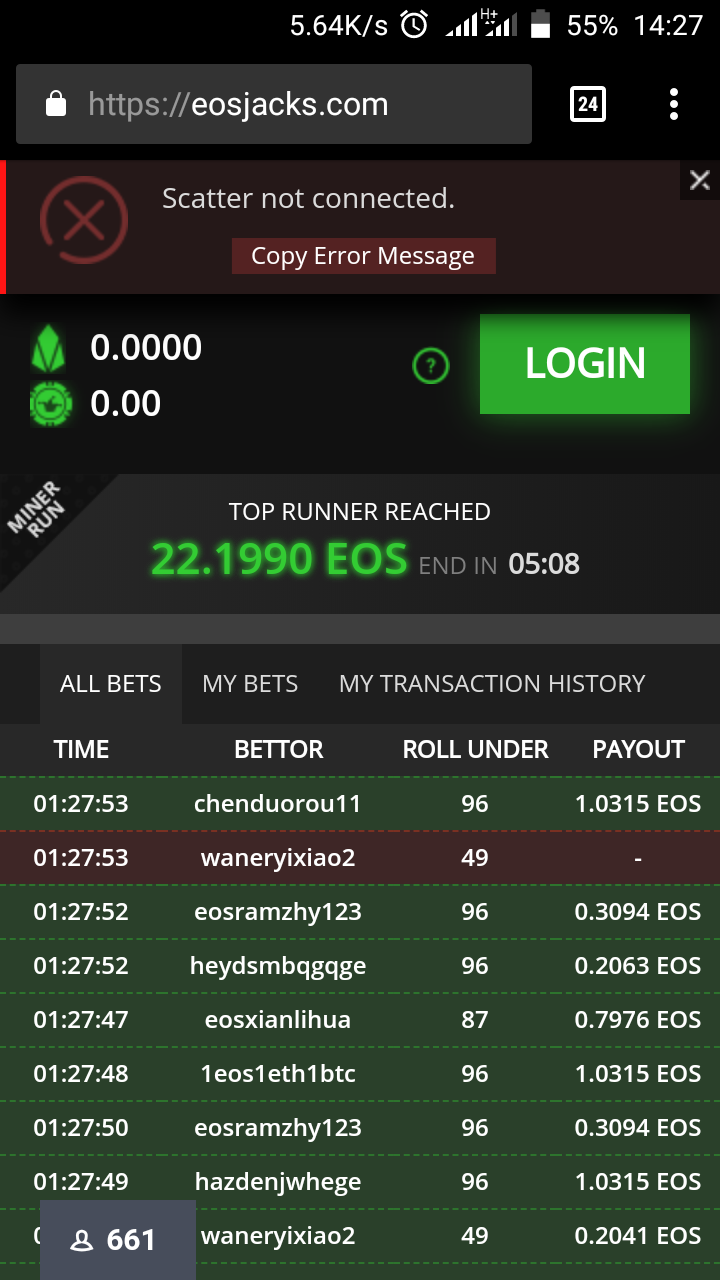Screen dimensions: 720x1280
Task: Open the 661 online users chat button
Action: pyautogui.click(x=116, y=1240)
